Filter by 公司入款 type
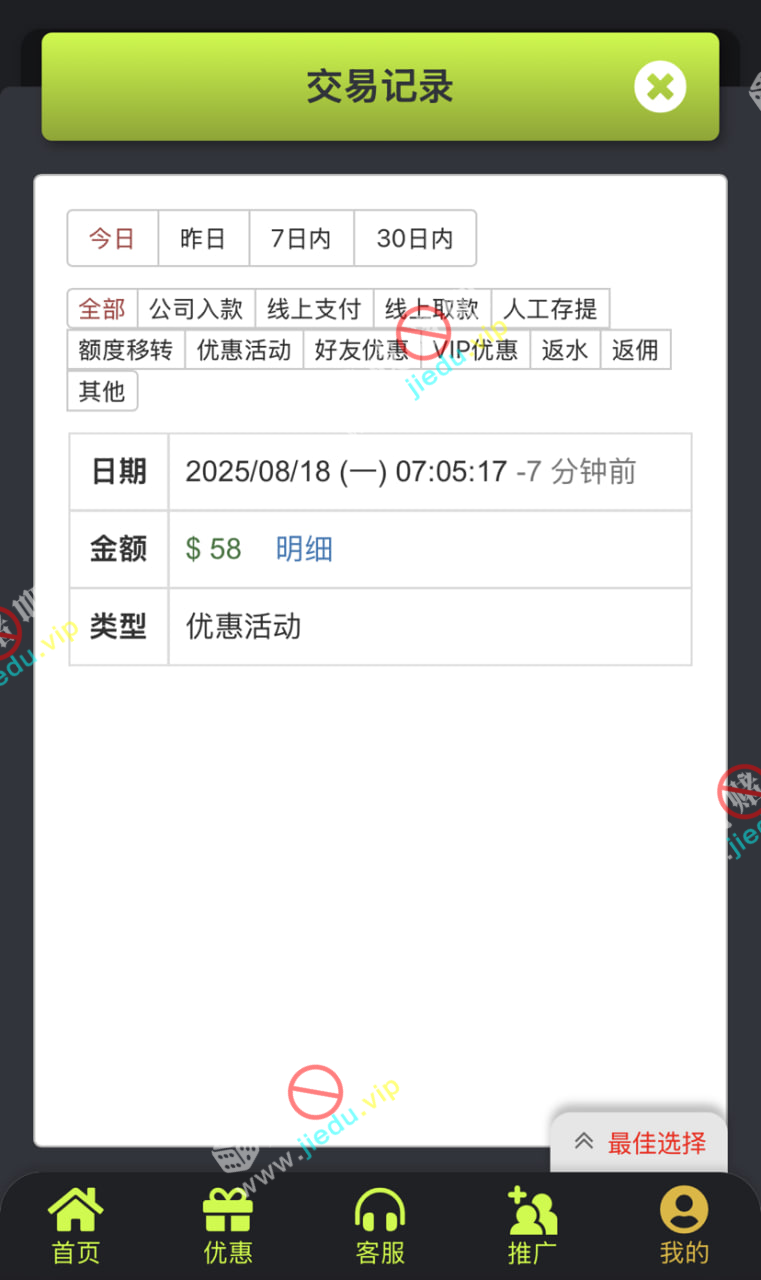Image resolution: width=761 pixels, height=1280 pixels. (196, 308)
